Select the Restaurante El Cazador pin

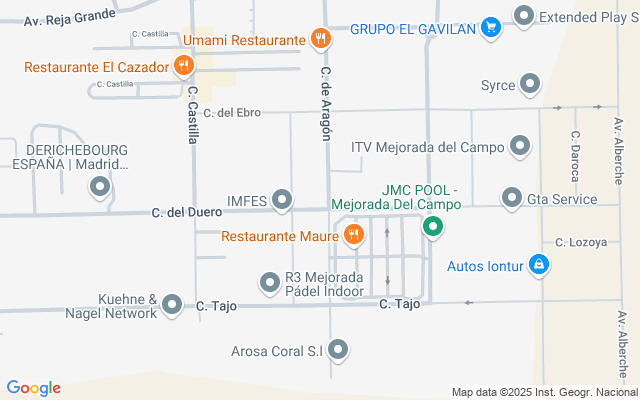[184, 66]
